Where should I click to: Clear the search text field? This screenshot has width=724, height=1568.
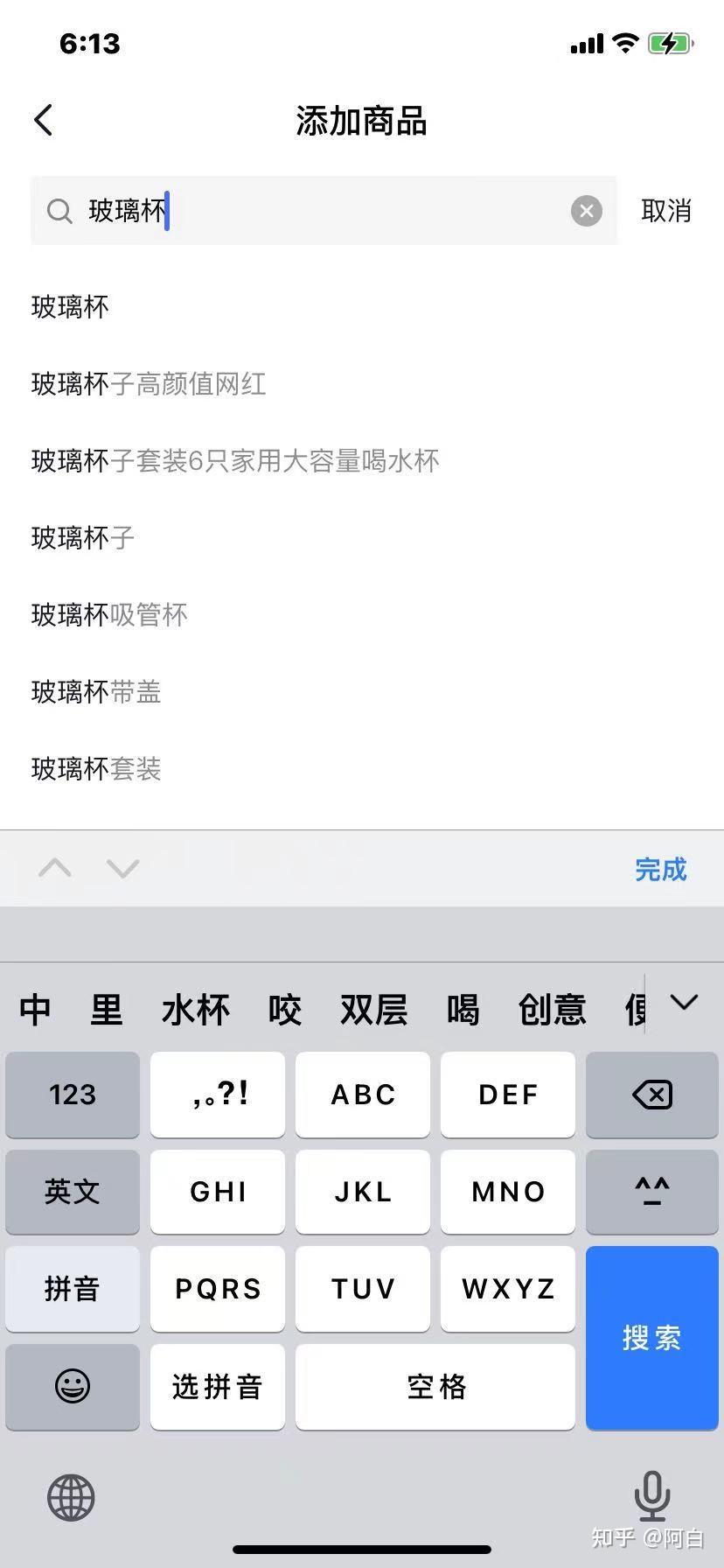(x=586, y=211)
